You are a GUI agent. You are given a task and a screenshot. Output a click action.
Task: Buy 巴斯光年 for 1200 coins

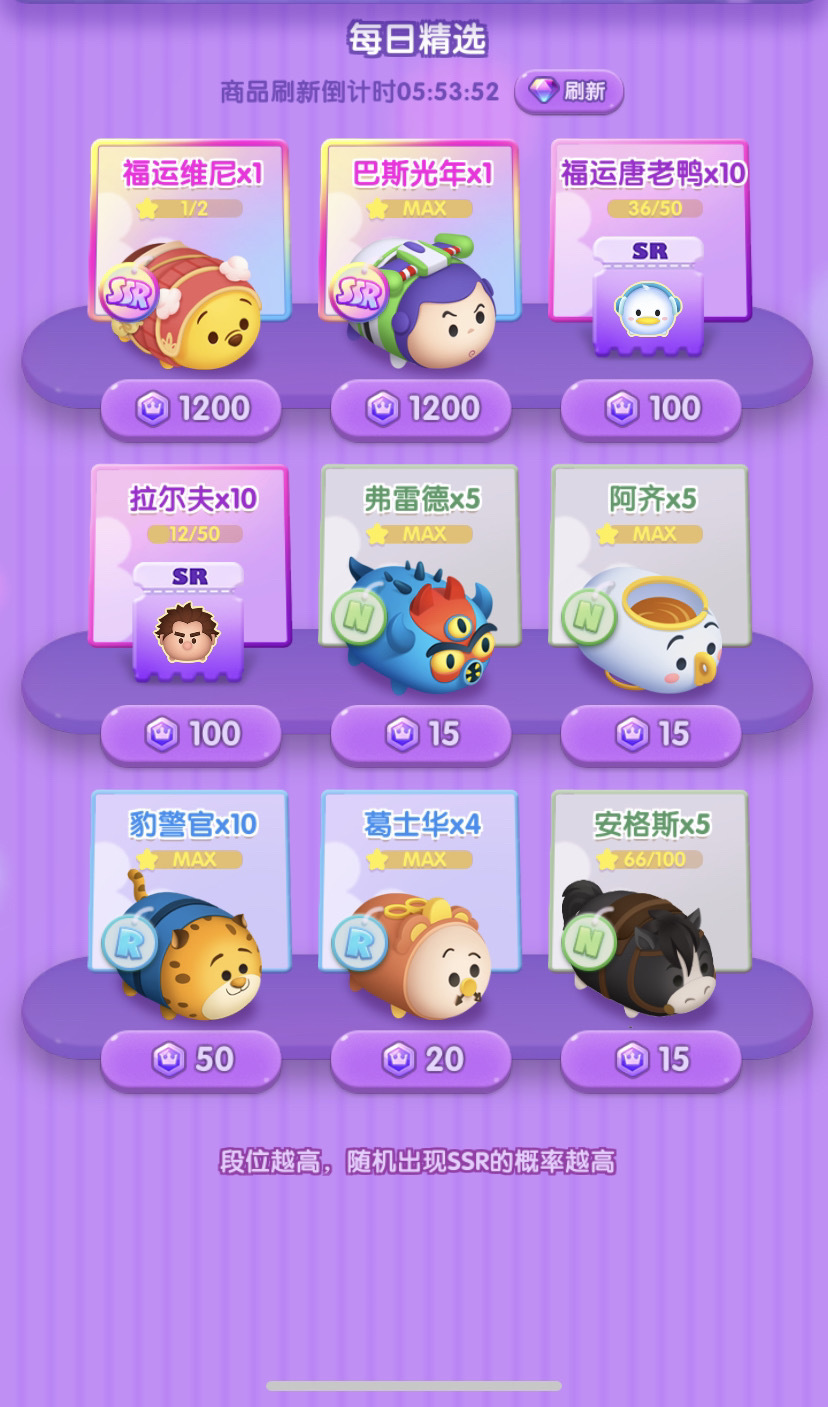click(420, 408)
